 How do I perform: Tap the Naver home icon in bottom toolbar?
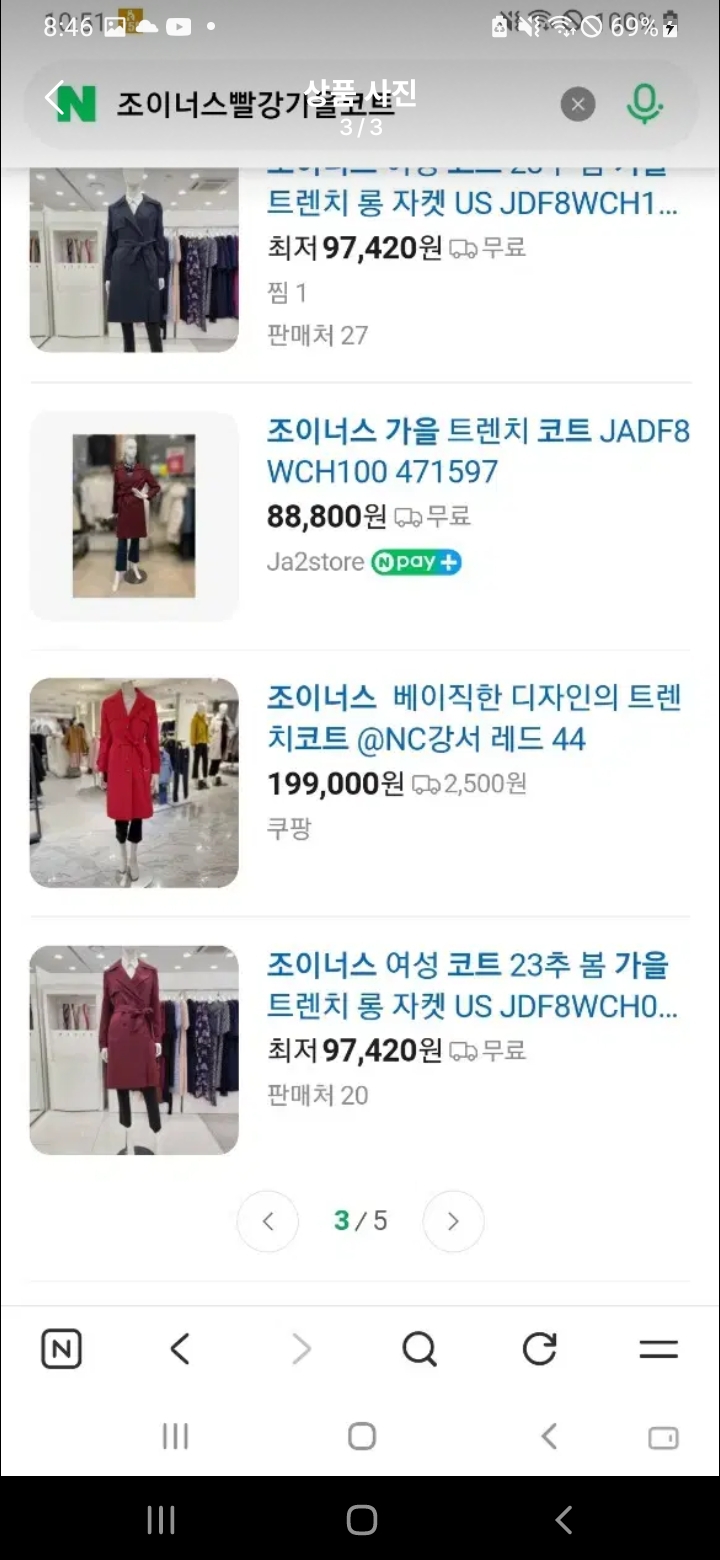[61, 1347]
